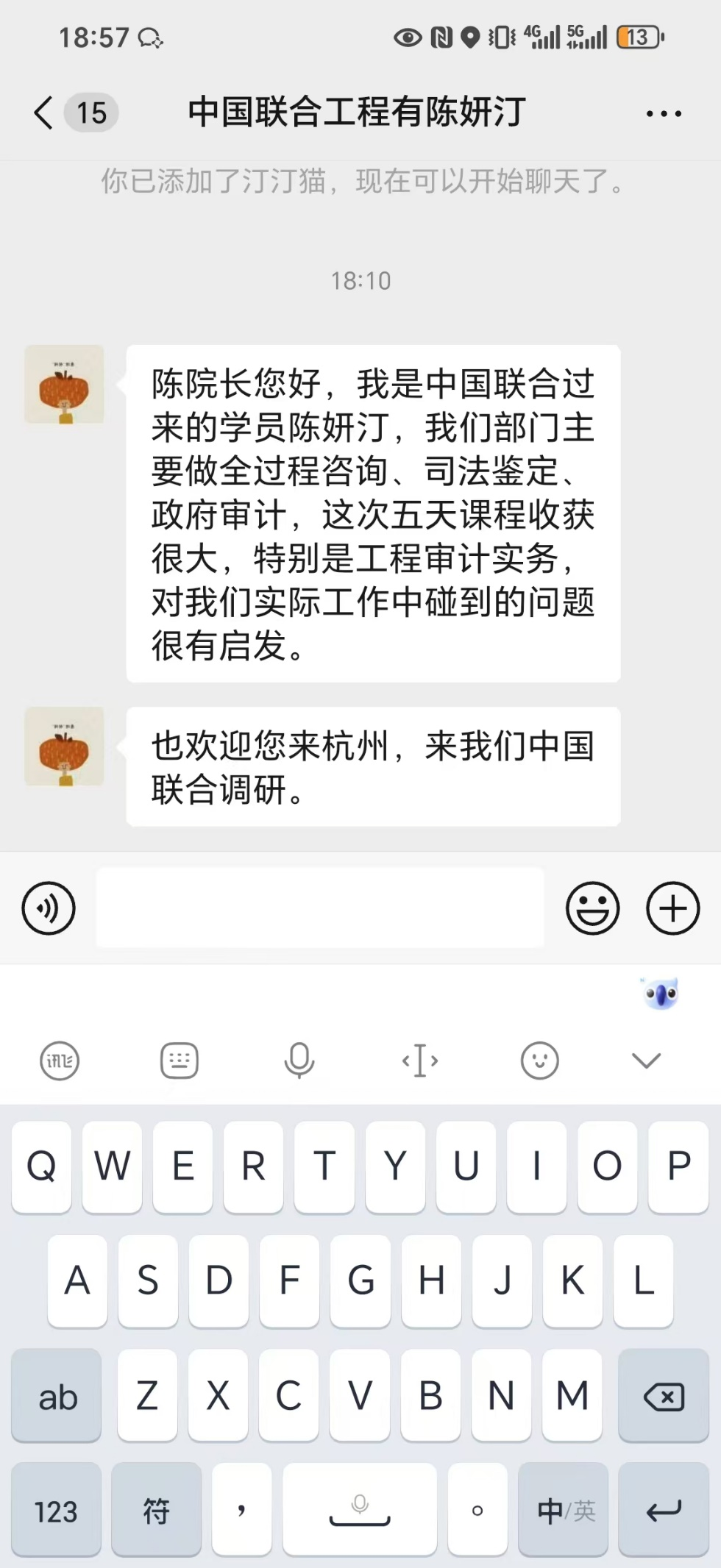
Task: Open the emoji sticker panel
Action: point(592,908)
